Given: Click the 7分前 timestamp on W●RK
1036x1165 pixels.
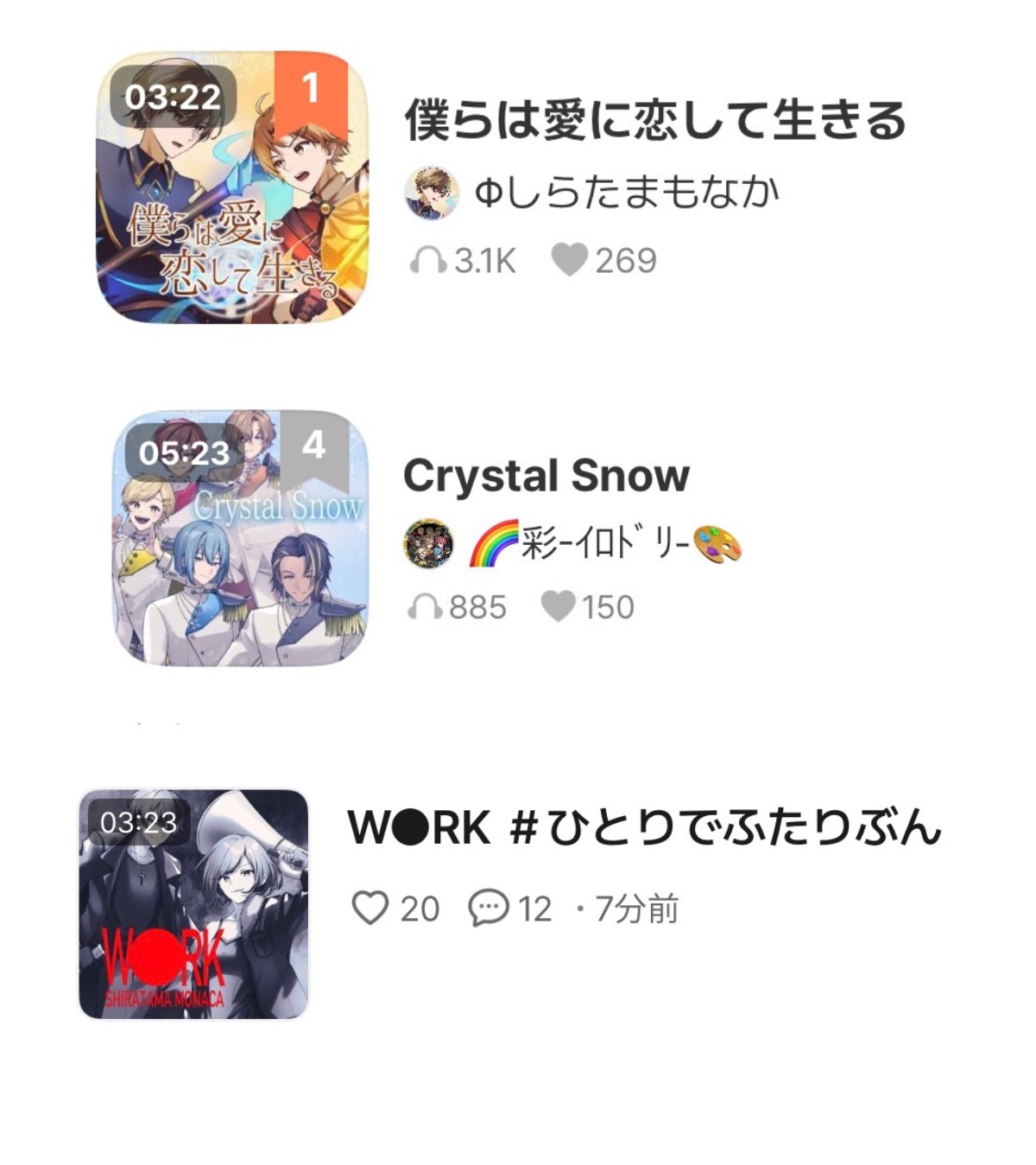Looking at the screenshot, I should click(x=636, y=908).
